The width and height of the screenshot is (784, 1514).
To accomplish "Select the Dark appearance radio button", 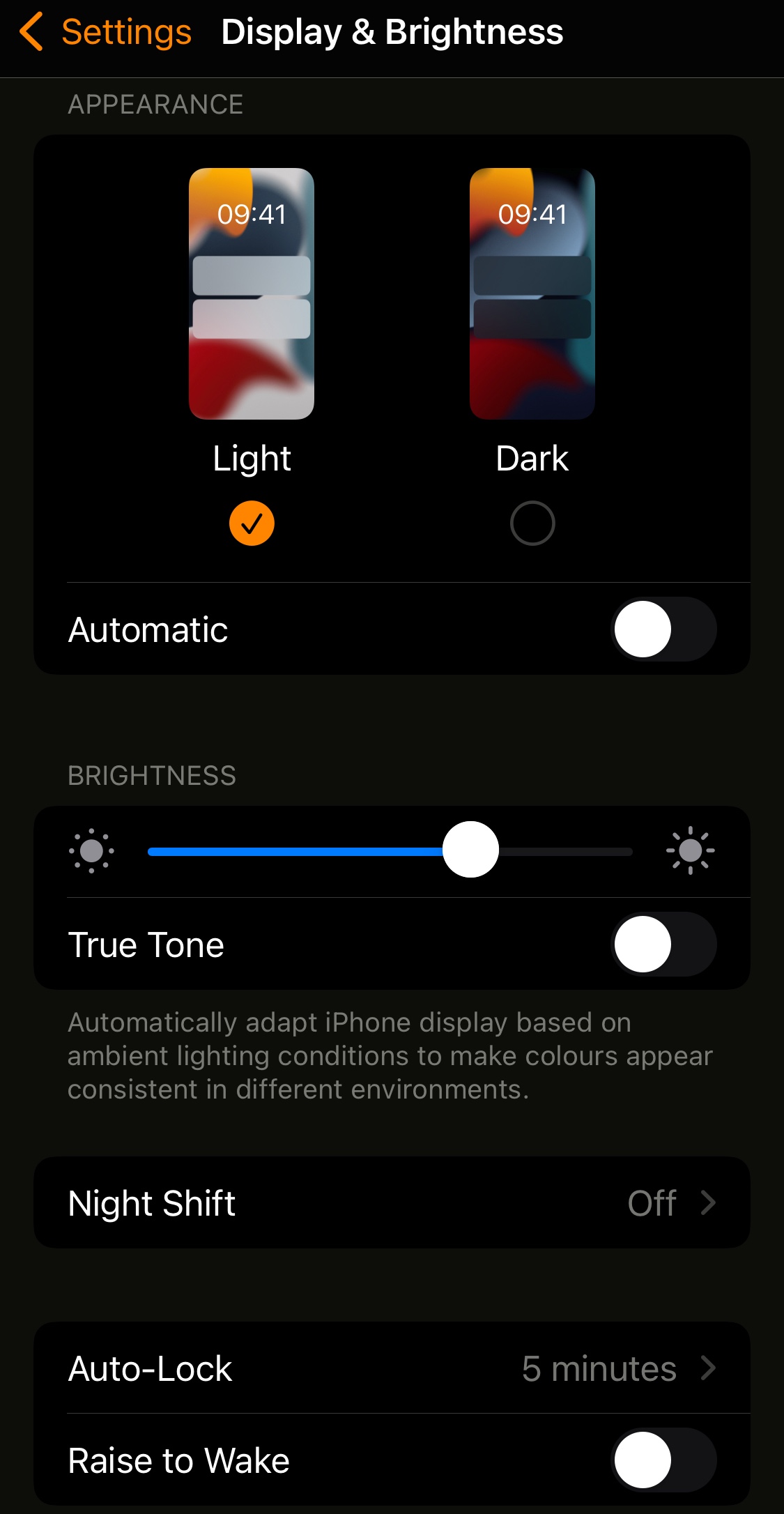I will 532,523.
